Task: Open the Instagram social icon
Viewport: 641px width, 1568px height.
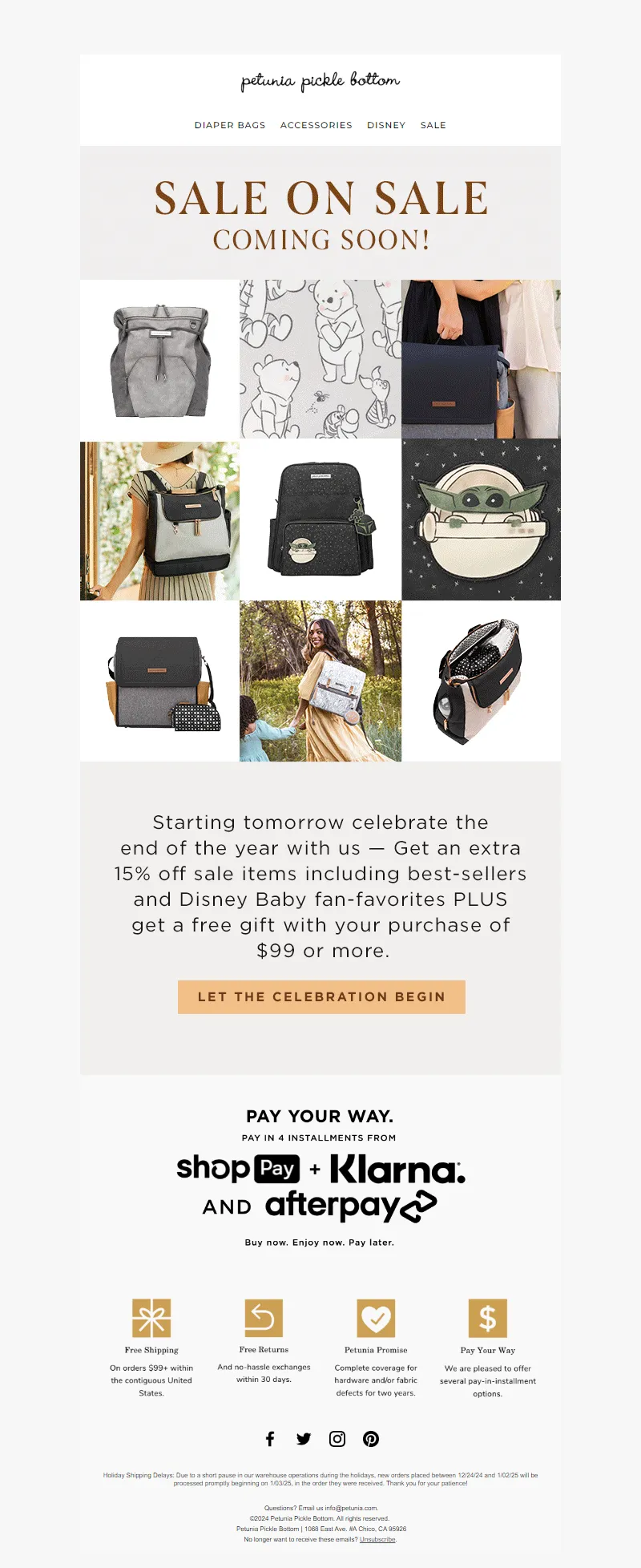Action: (337, 1439)
